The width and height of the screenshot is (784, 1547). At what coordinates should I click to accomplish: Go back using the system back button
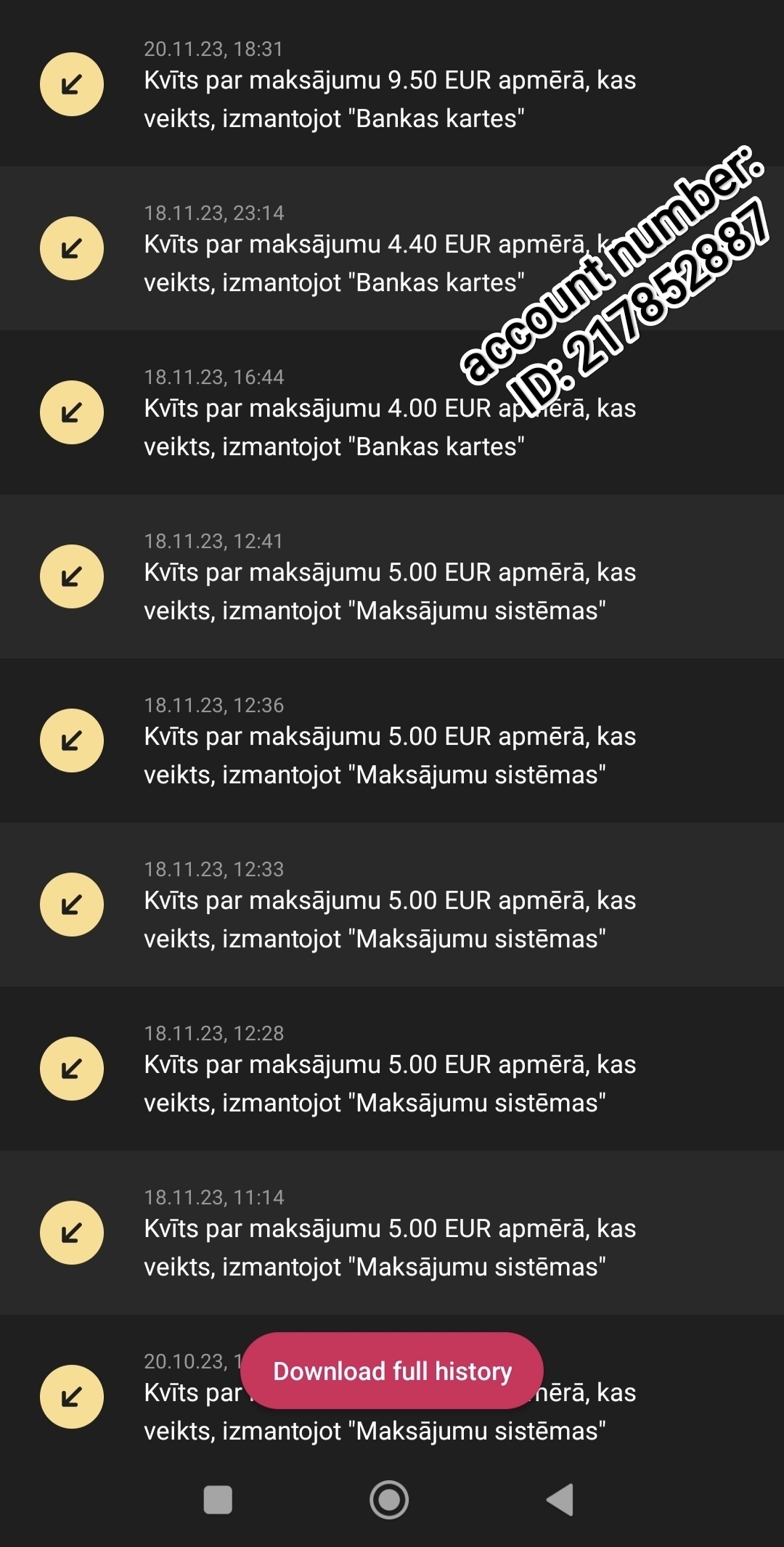pos(560,1500)
